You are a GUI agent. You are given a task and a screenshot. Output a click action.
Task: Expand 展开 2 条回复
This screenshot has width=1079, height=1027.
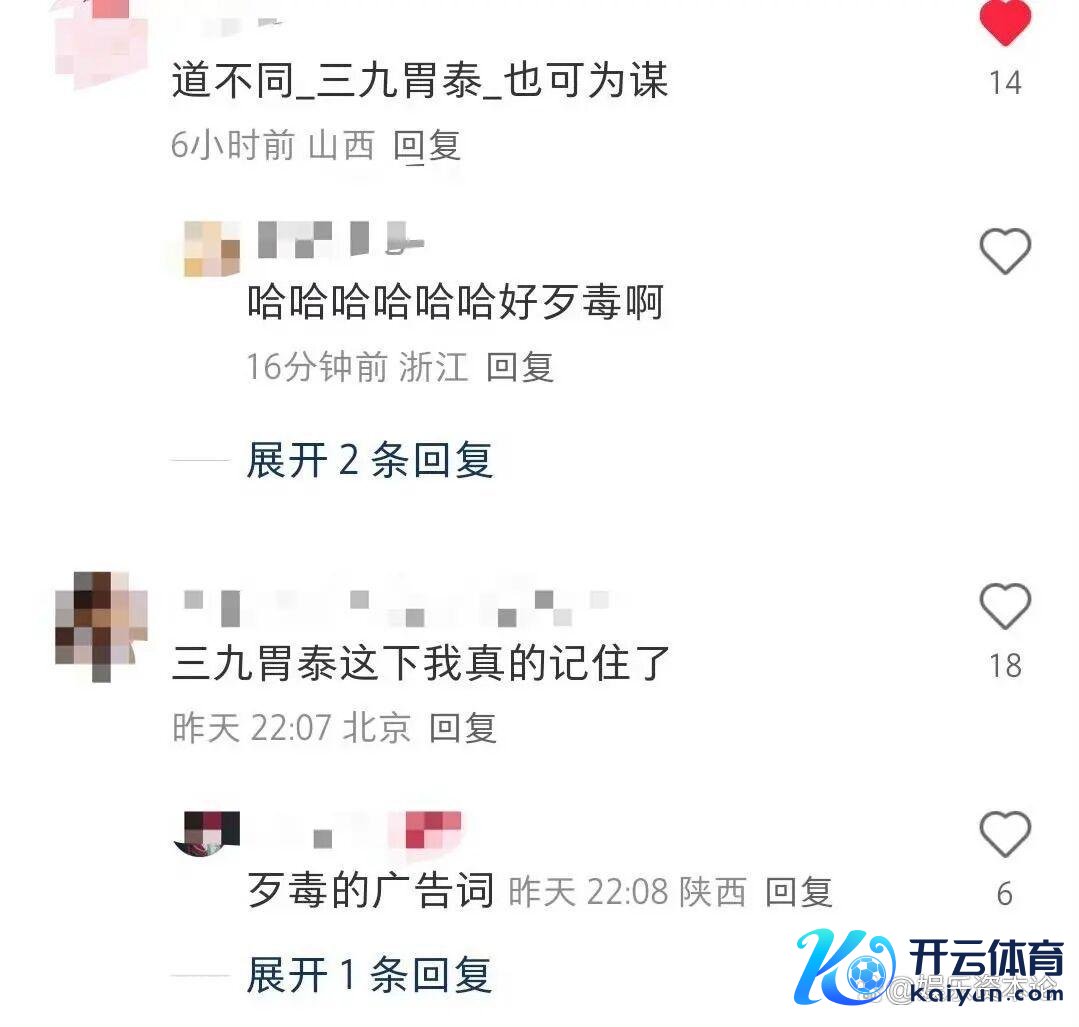(x=369, y=460)
